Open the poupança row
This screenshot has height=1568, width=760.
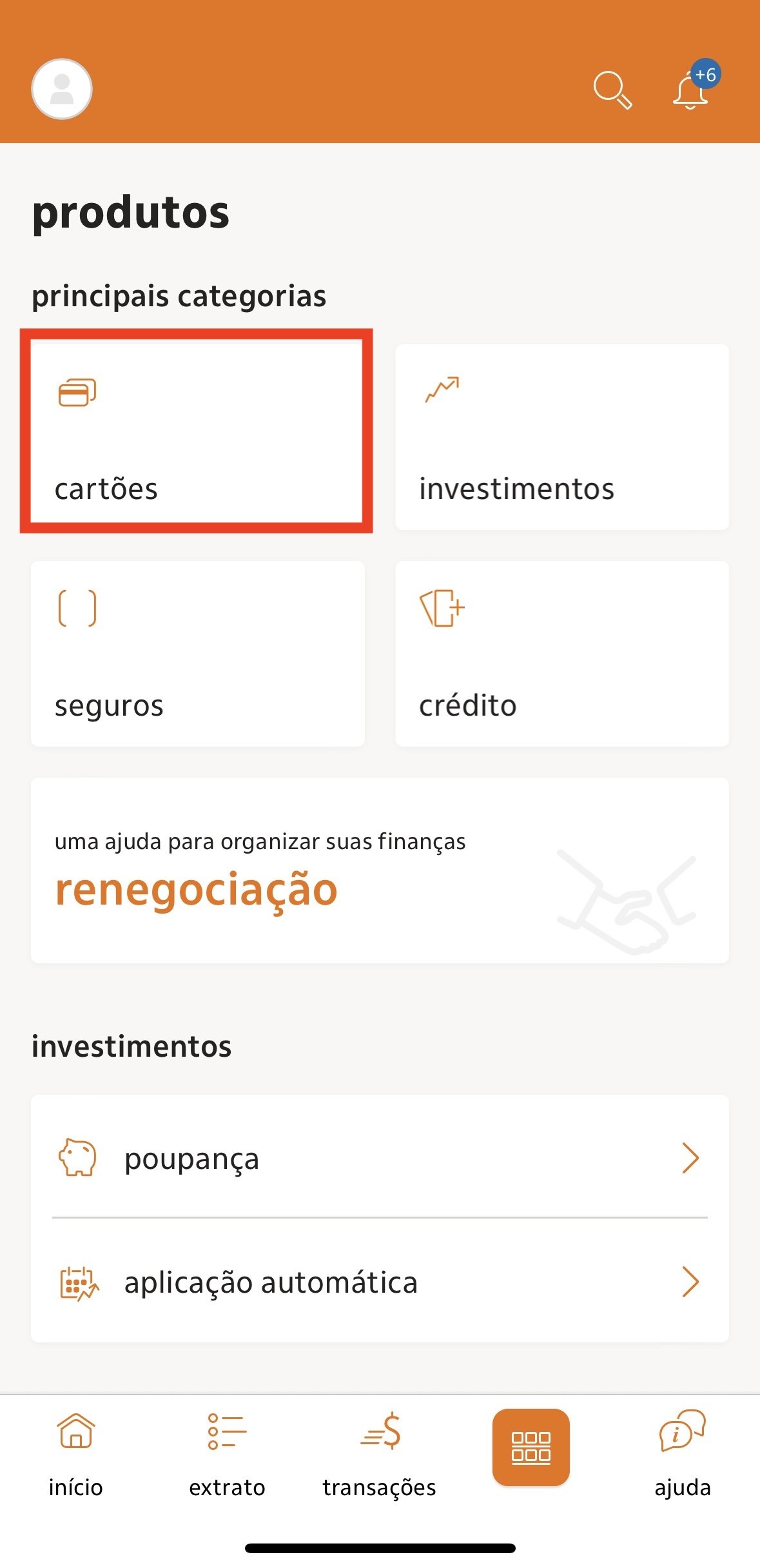[380, 1158]
